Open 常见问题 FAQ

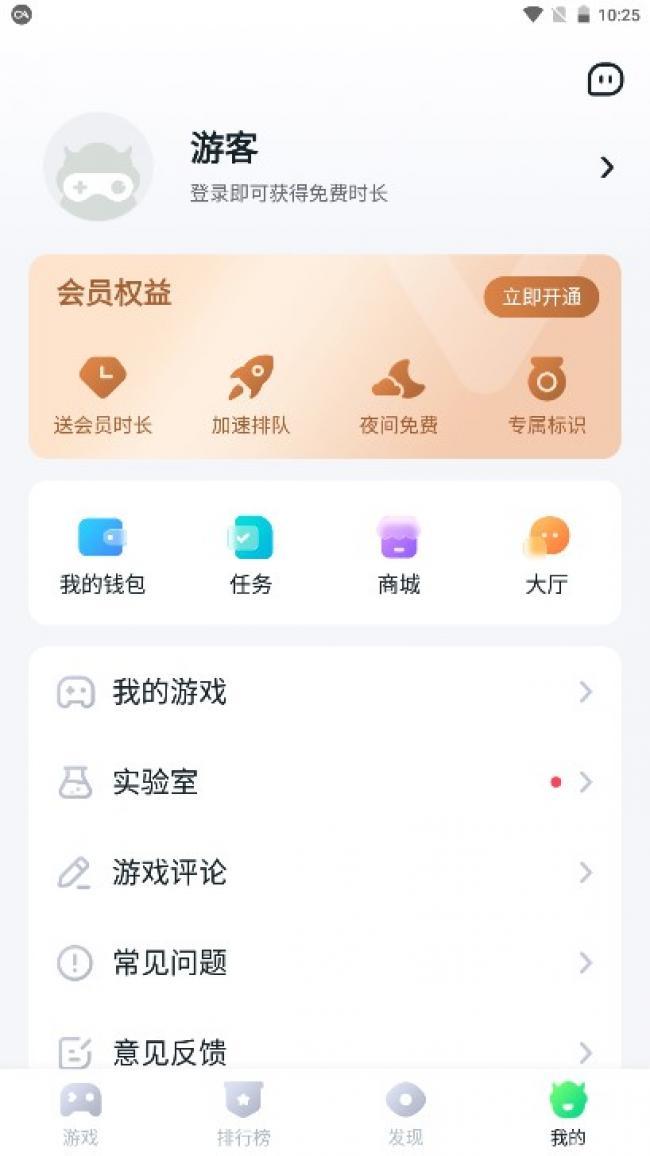[324, 962]
